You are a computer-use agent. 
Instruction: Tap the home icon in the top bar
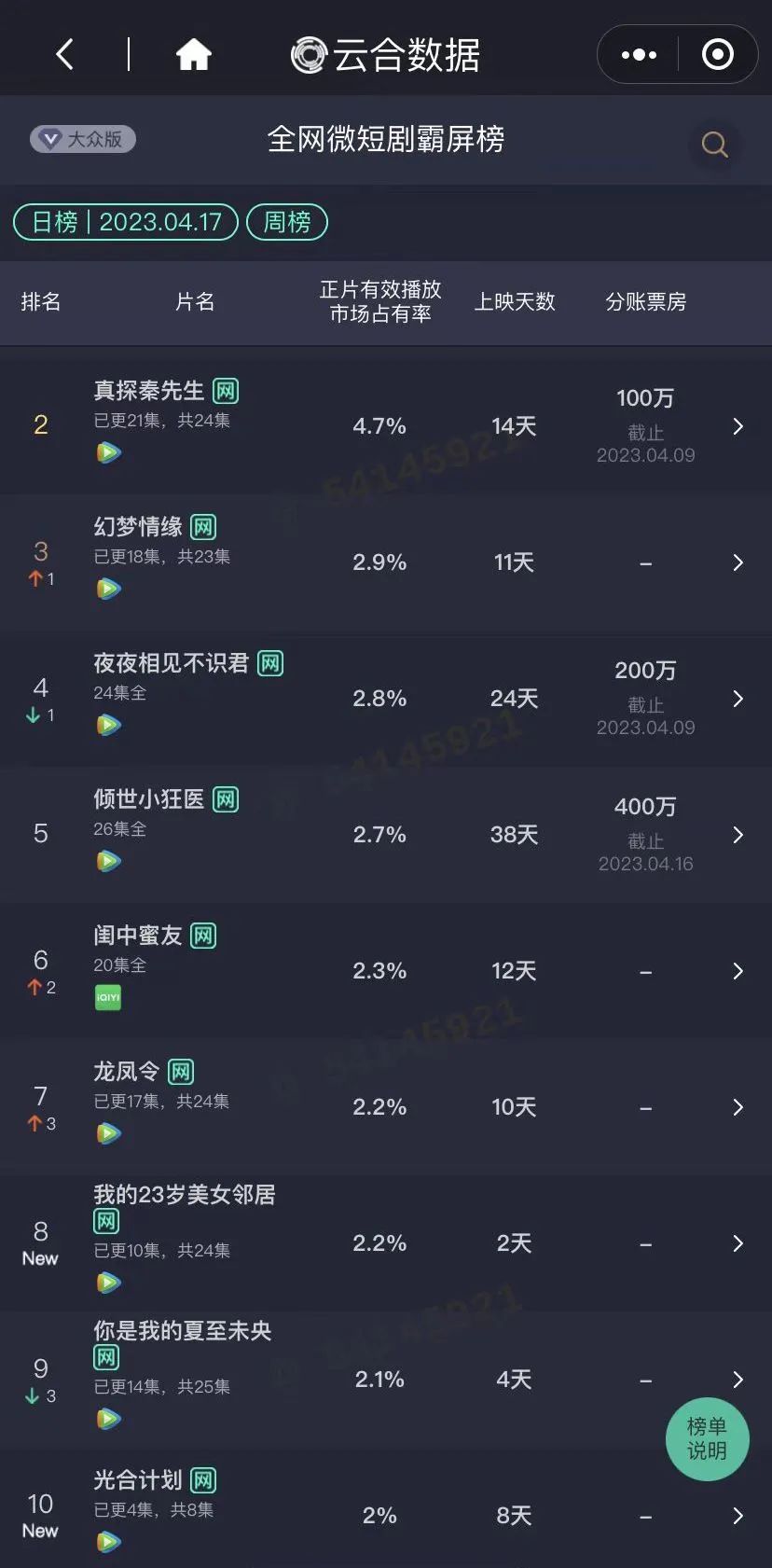click(193, 53)
